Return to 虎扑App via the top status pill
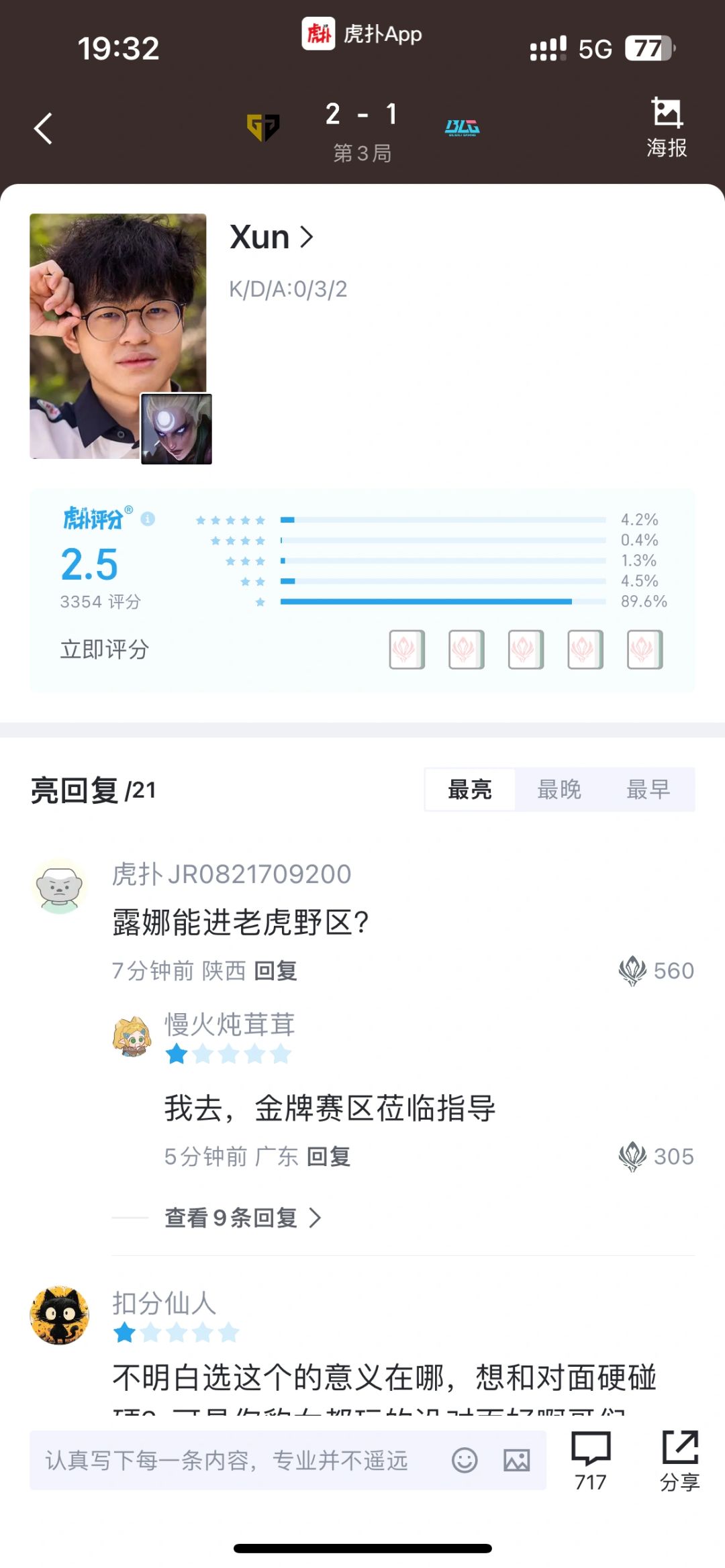The image size is (725, 1568). (362, 34)
